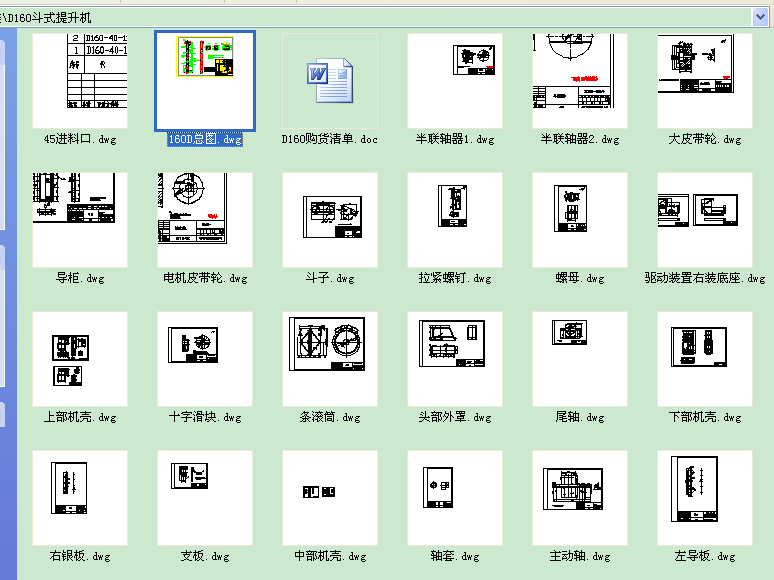Open 半联轴器2.dwg file
Viewport: 774px width, 580px height.
(580, 81)
